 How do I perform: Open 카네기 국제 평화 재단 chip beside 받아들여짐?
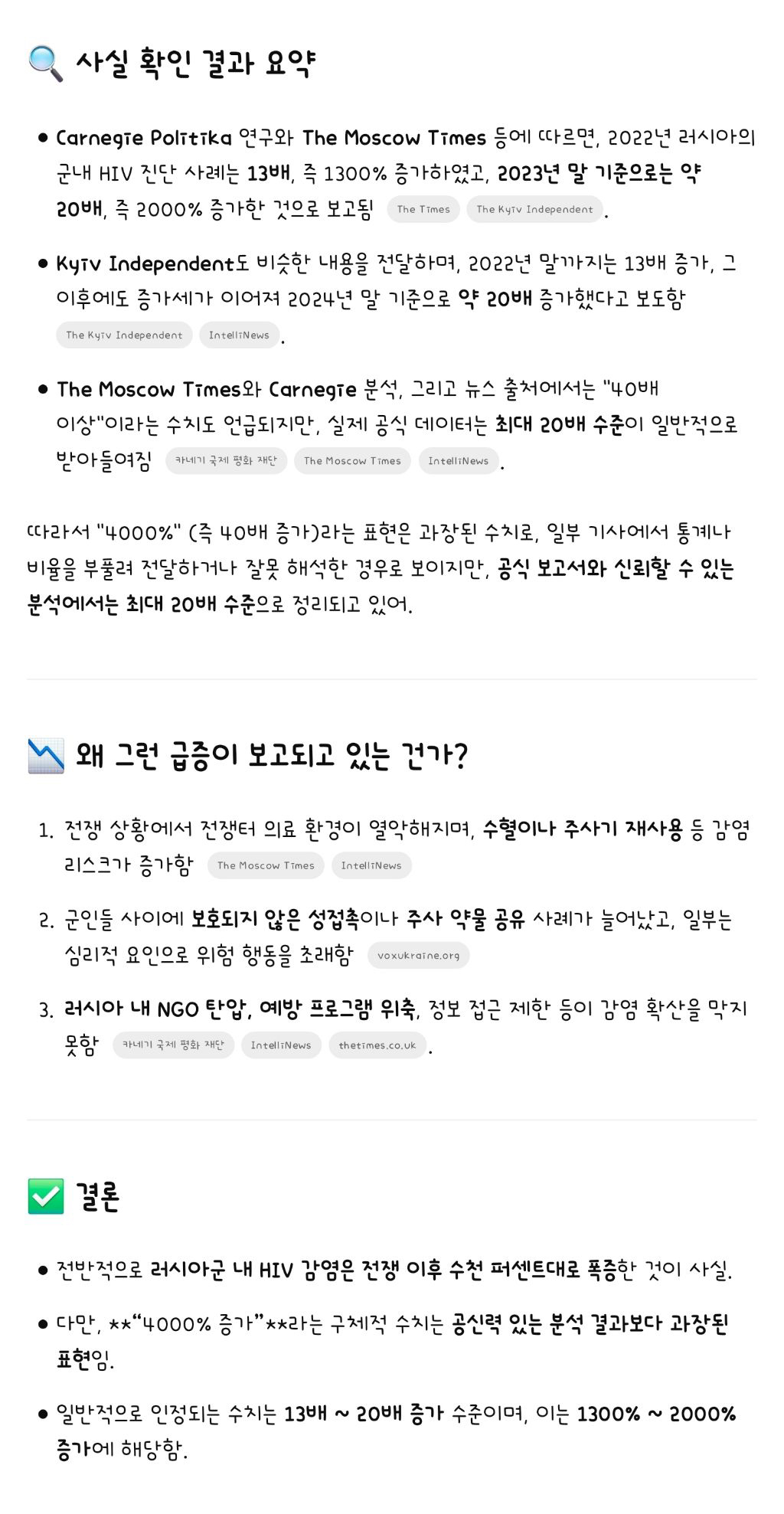tap(226, 461)
